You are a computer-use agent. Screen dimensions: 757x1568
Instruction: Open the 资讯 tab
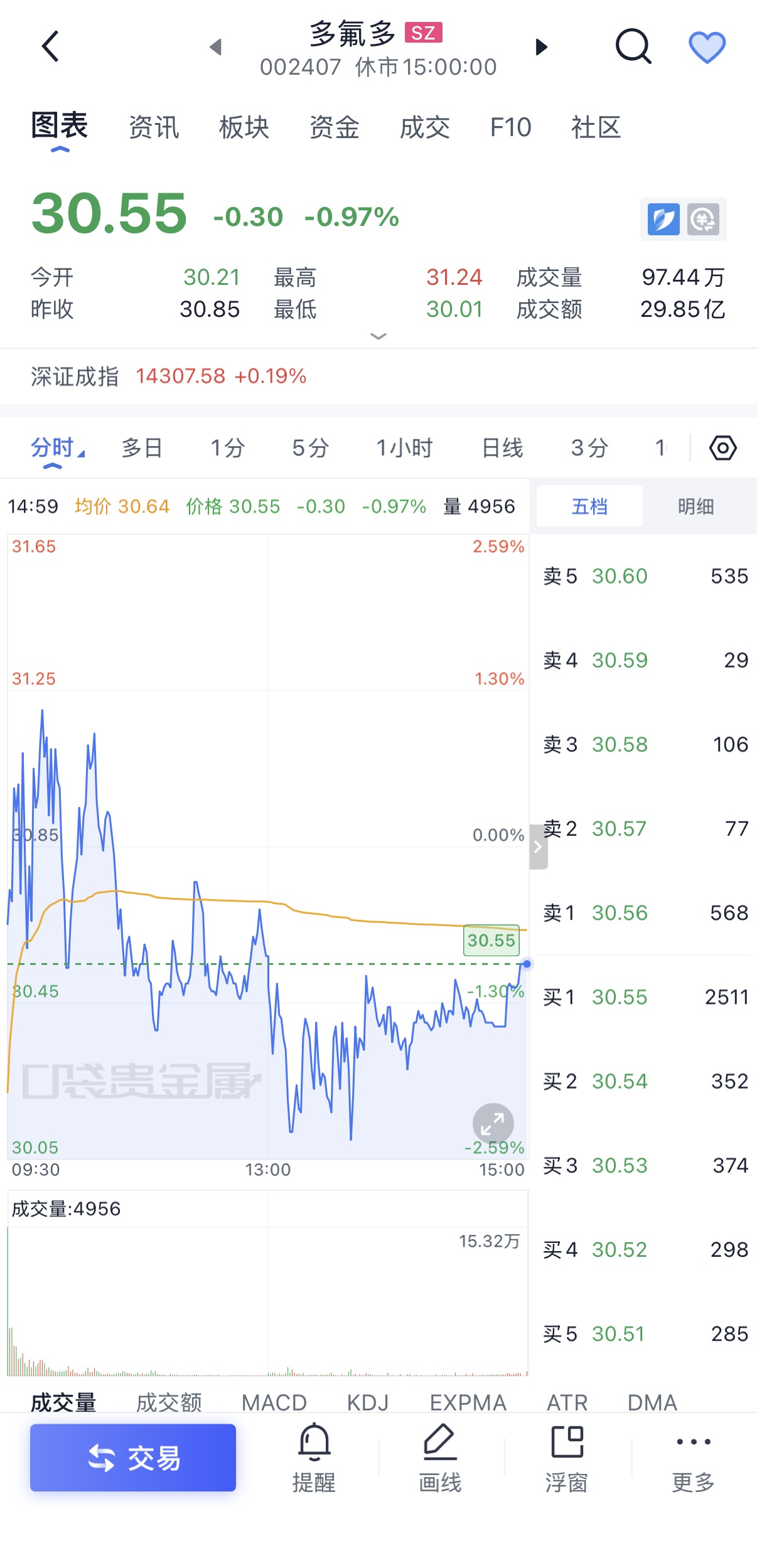(154, 127)
